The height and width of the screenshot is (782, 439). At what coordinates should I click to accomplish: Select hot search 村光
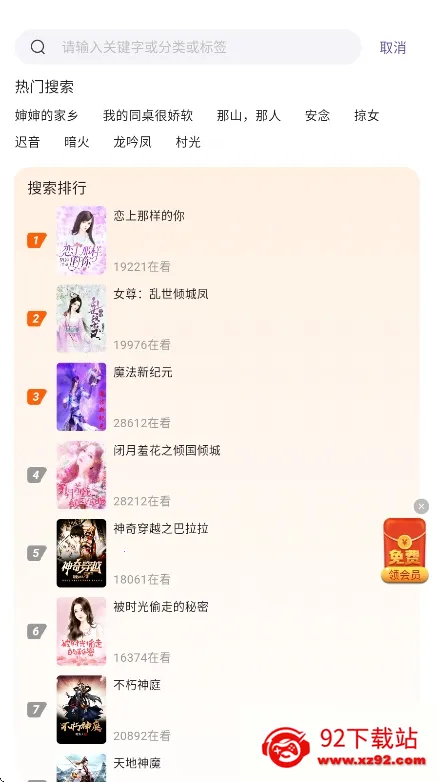(x=188, y=142)
